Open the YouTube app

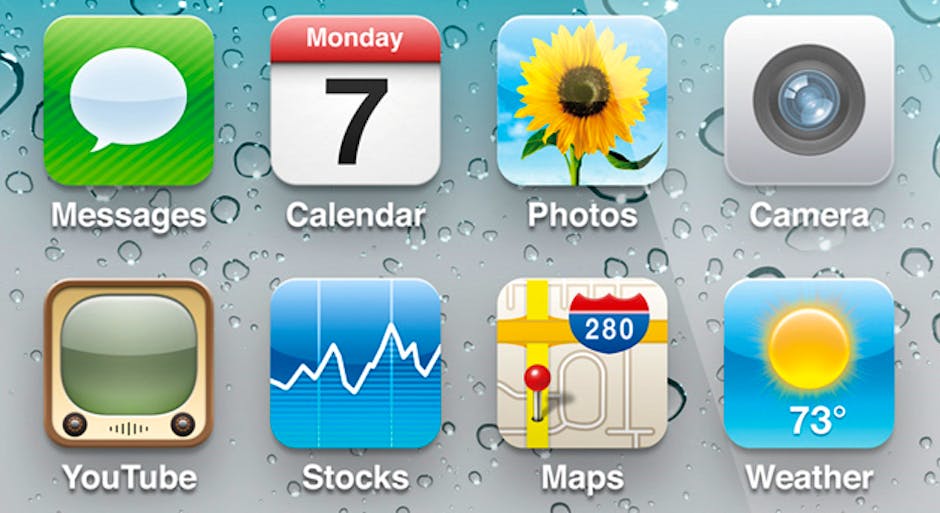(x=129, y=362)
